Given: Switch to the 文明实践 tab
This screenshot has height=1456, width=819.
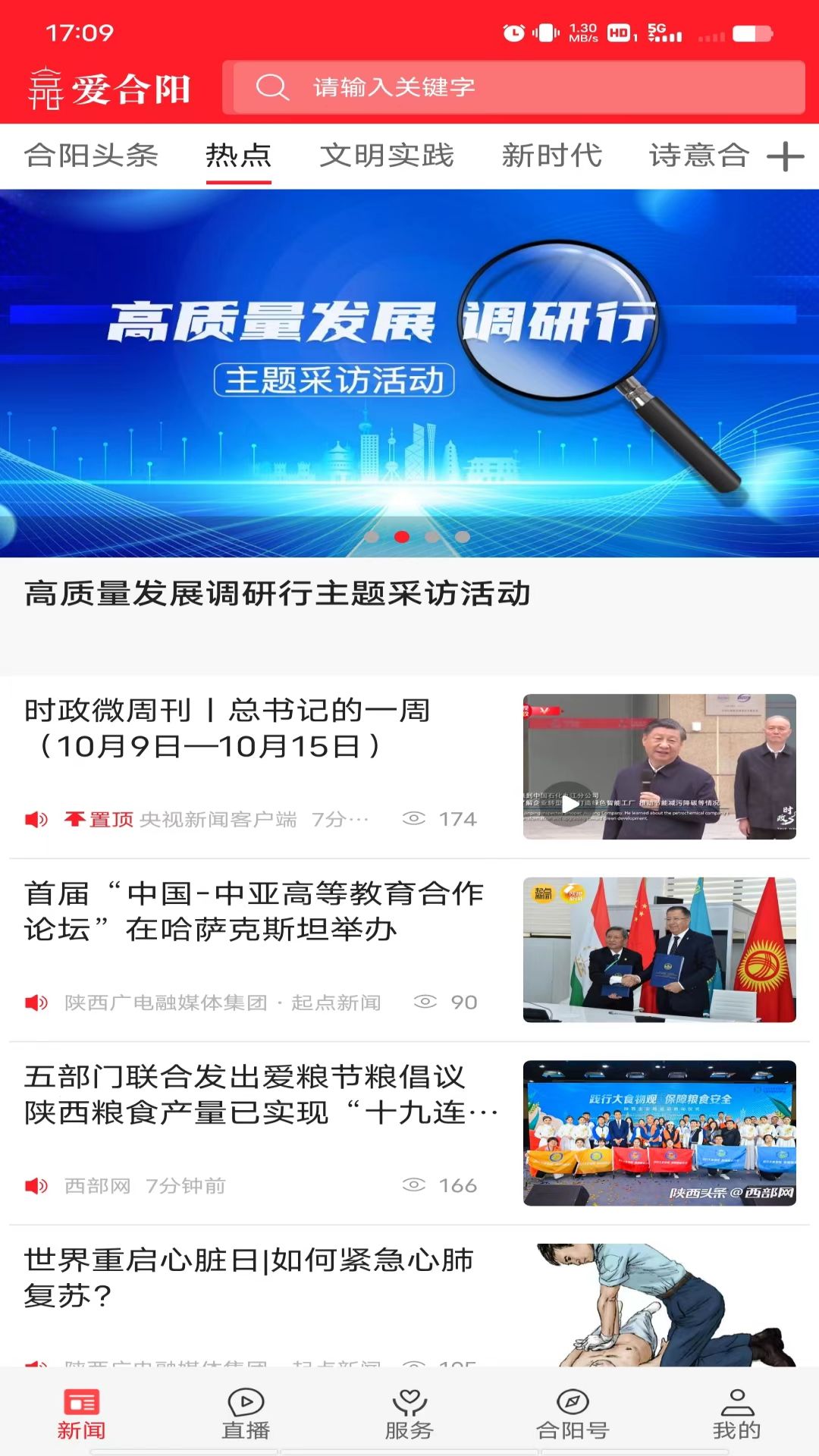Looking at the screenshot, I should pos(387,155).
